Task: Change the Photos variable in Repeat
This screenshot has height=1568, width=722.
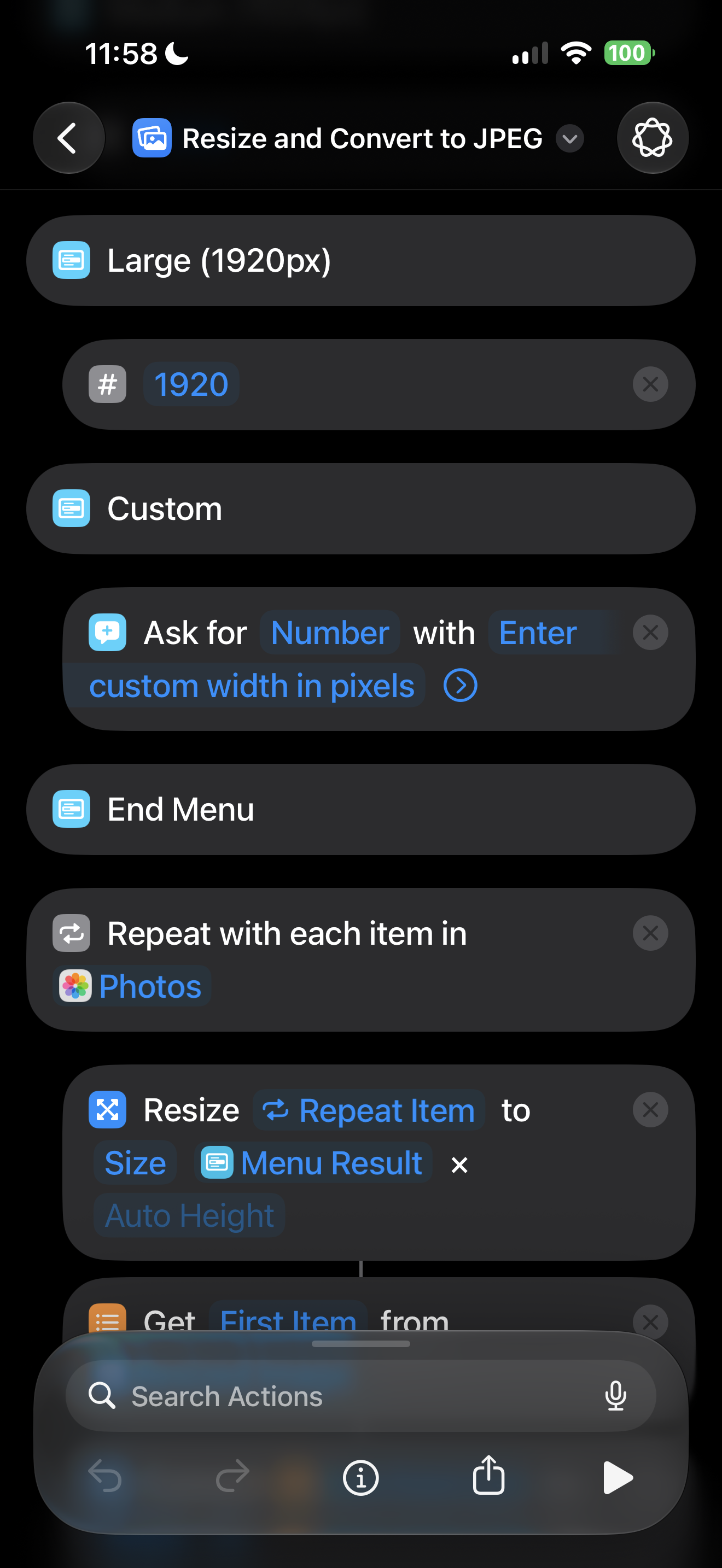Action: tap(132, 986)
